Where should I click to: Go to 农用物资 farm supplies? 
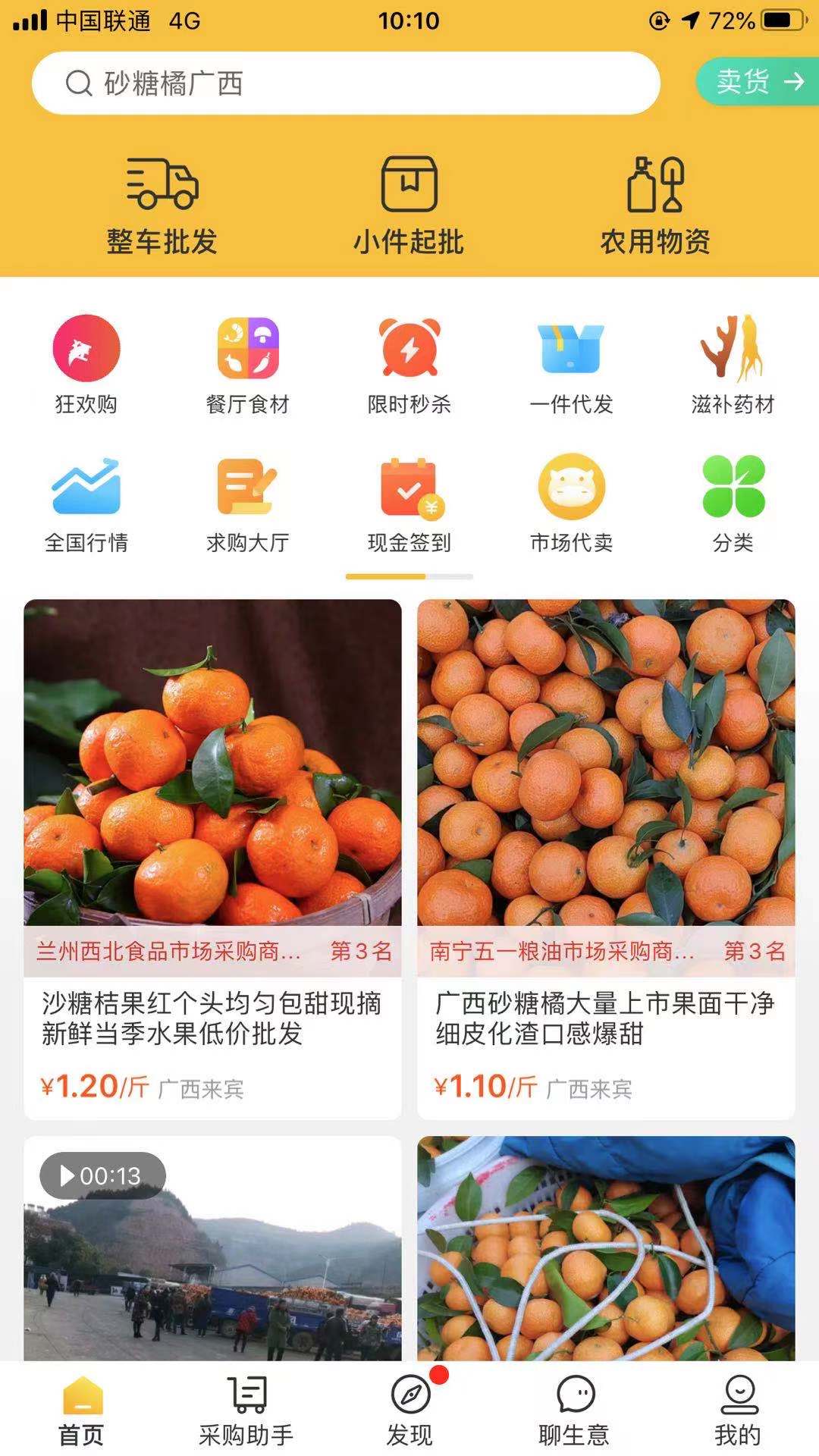point(655,205)
